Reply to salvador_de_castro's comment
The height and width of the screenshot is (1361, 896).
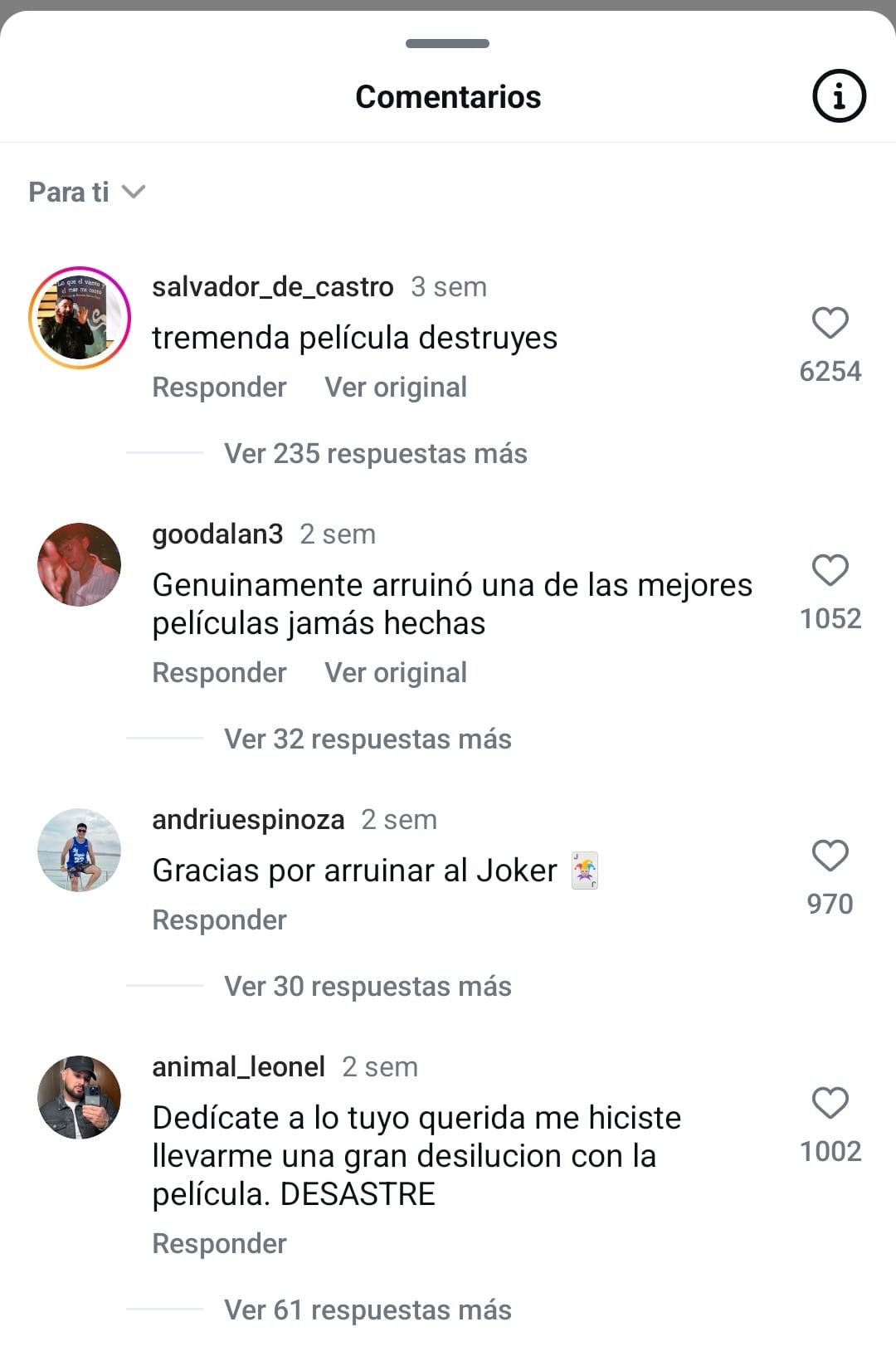pos(219,388)
